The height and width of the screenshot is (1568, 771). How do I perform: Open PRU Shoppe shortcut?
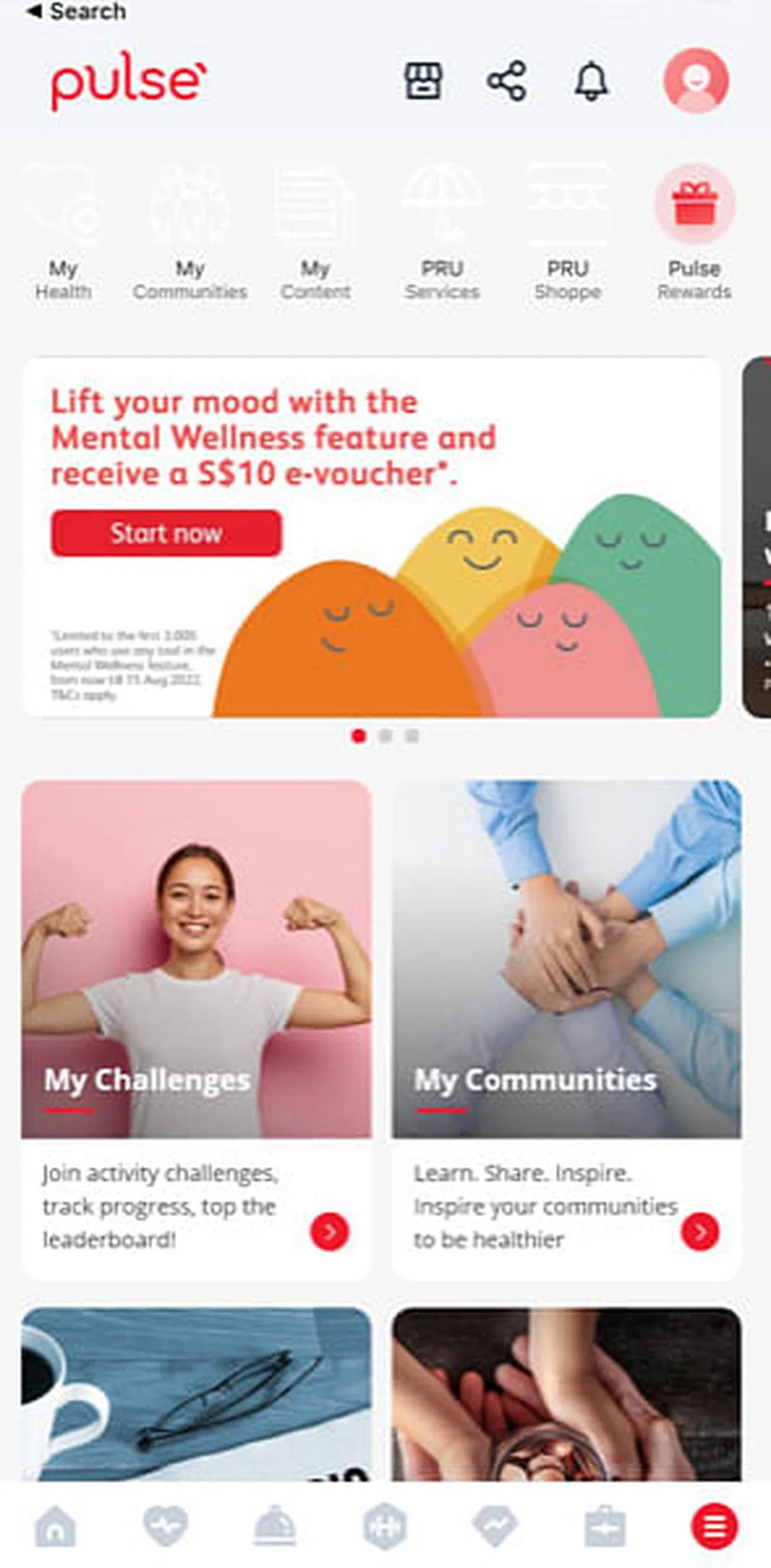click(568, 233)
